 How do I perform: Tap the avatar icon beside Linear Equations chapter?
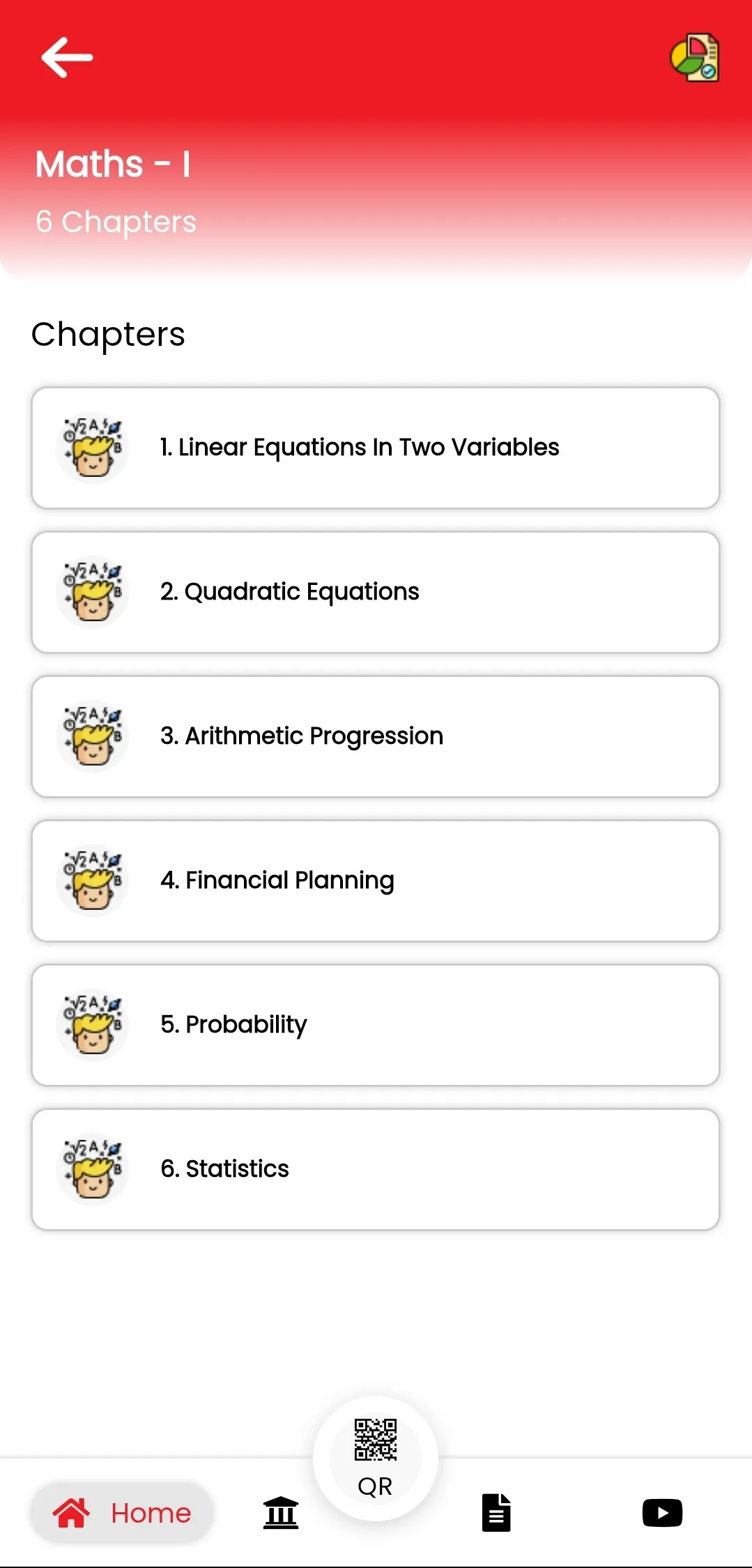92,448
